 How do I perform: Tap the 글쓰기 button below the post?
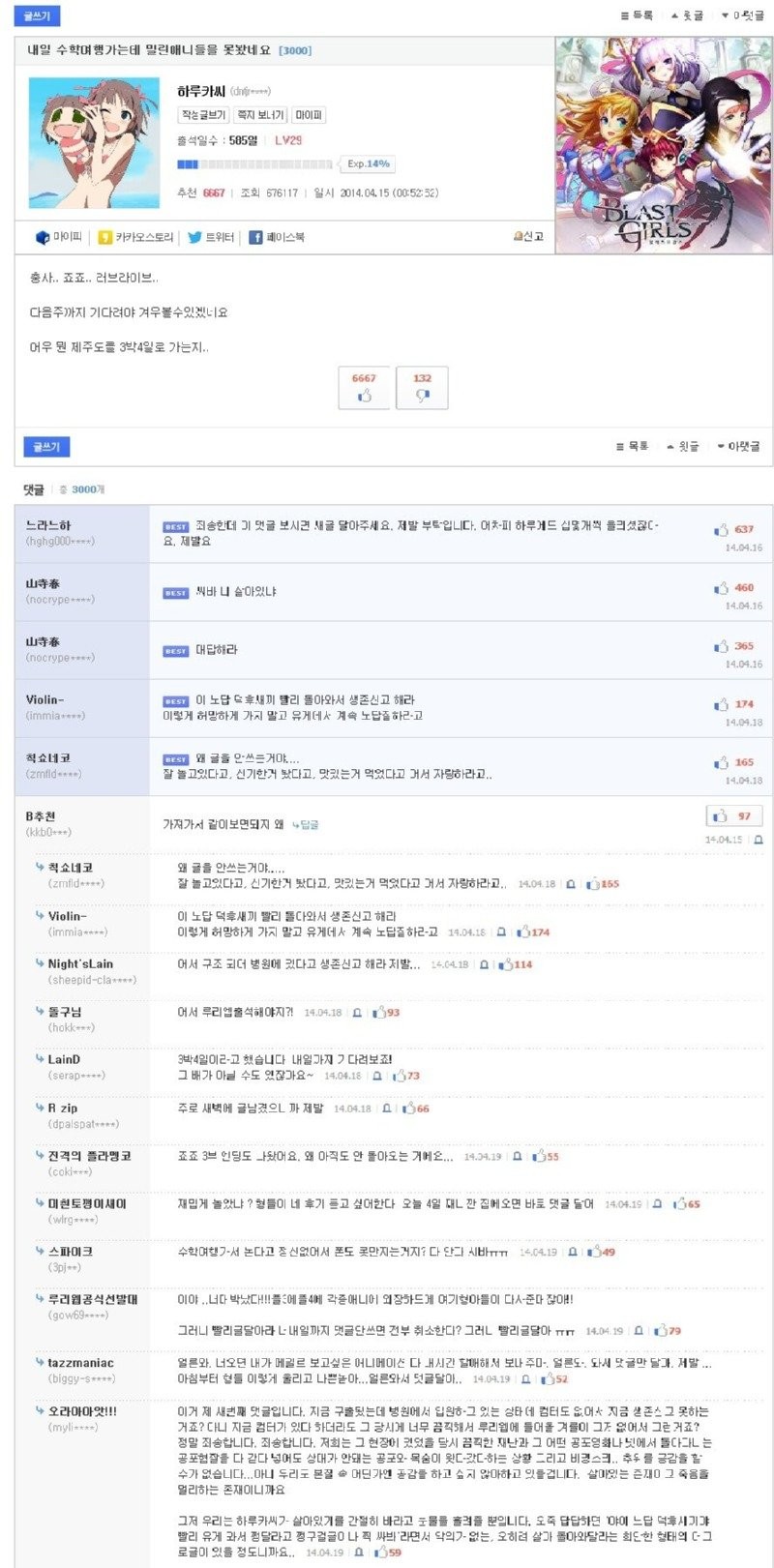pyautogui.click(x=46, y=447)
